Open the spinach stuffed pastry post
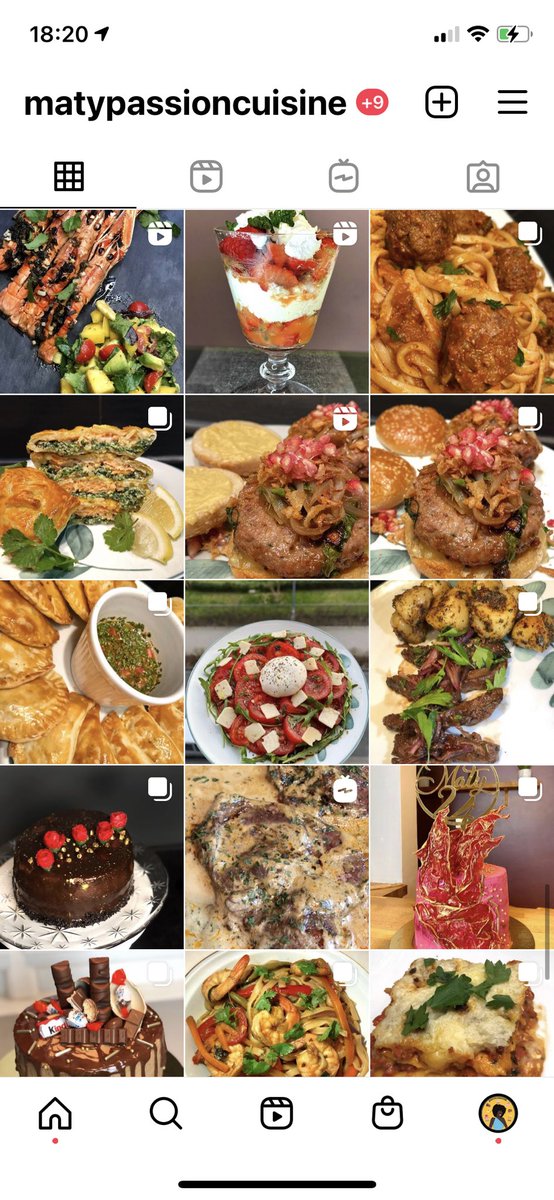554x1200 pixels. 91,487
